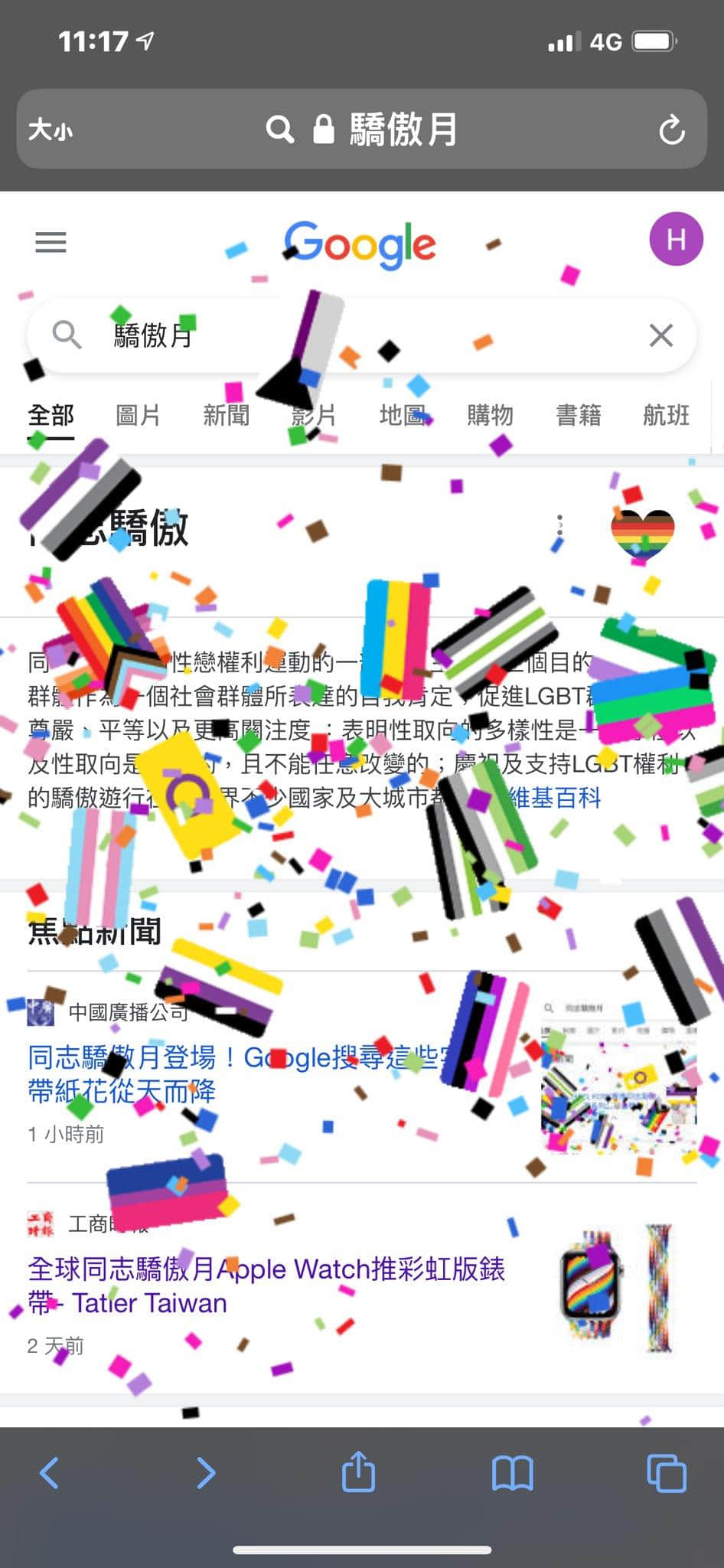
Task: Open the hamburger menu
Action: [51, 243]
